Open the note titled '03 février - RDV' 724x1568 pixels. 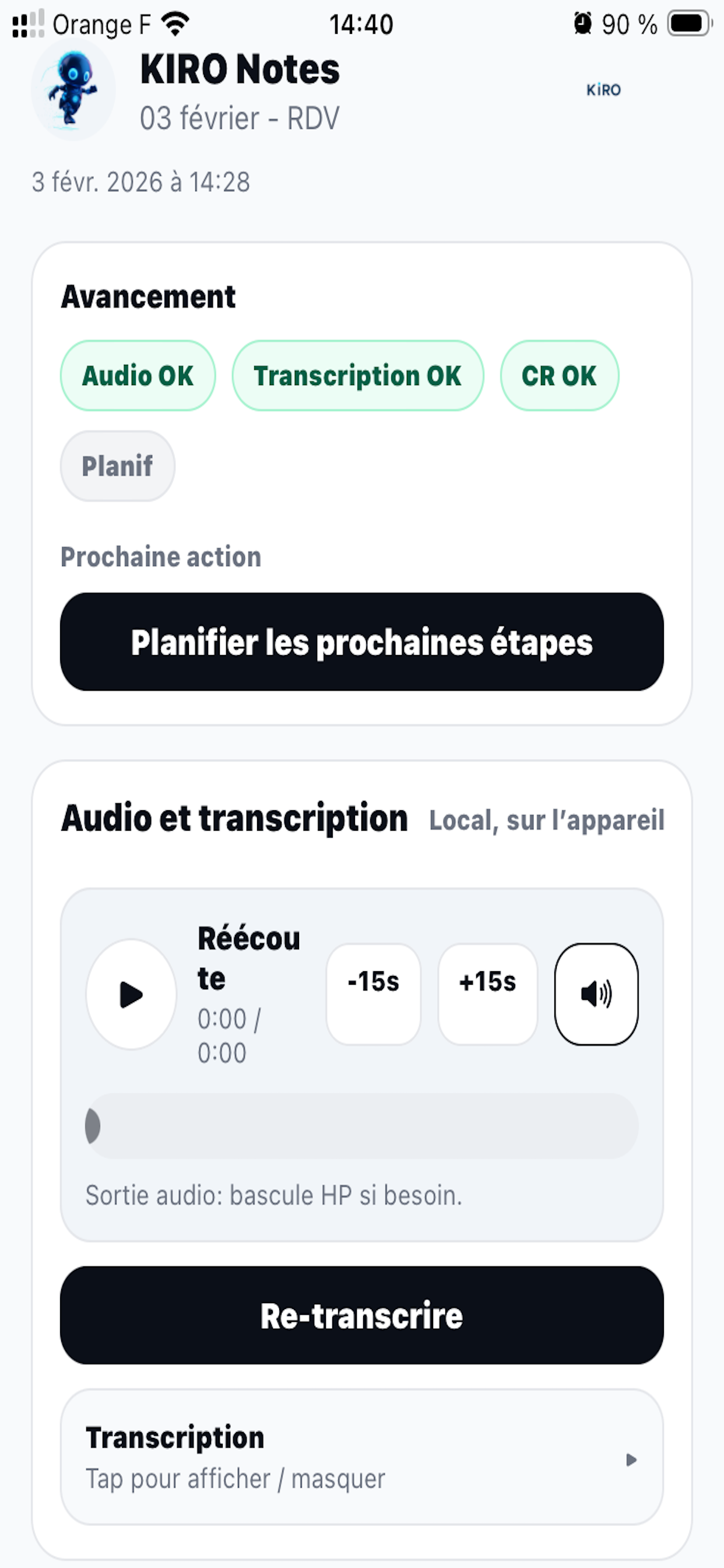[239, 118]
